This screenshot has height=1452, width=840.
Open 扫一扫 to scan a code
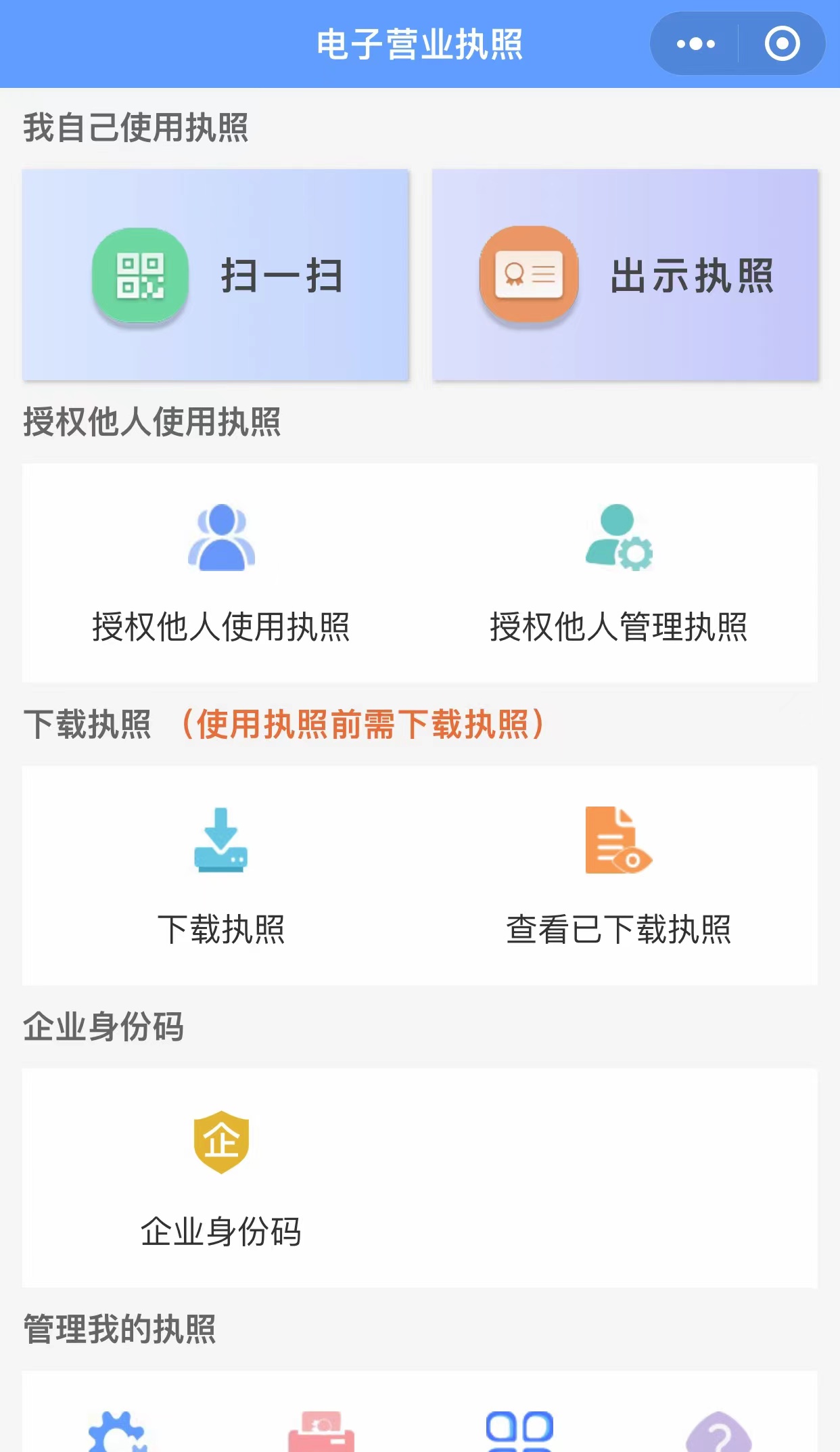pos(216,275)
